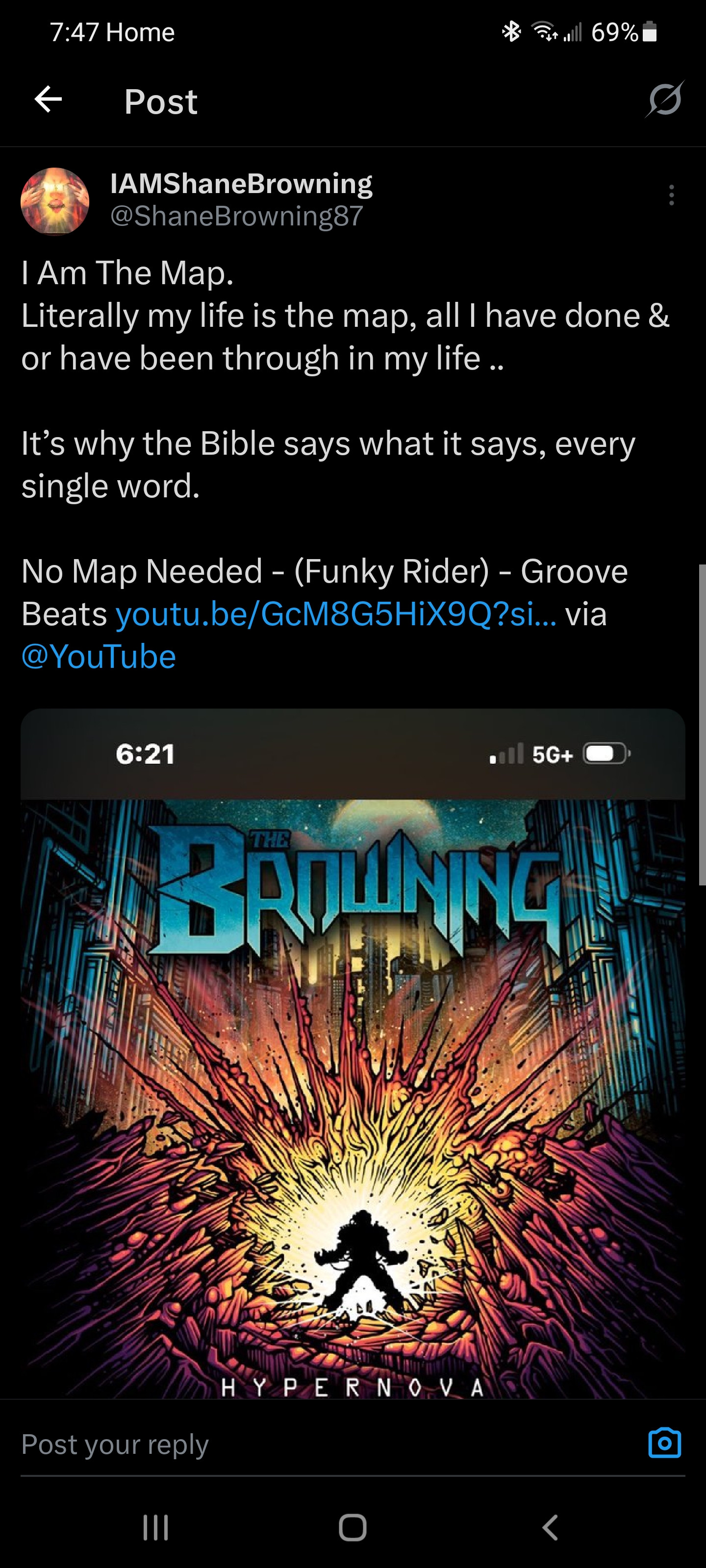The height and width of the screenshot is (1568, 706).
Task: Open IAMShaneBrowning's profile picture
Action: (x=55, y=201)
